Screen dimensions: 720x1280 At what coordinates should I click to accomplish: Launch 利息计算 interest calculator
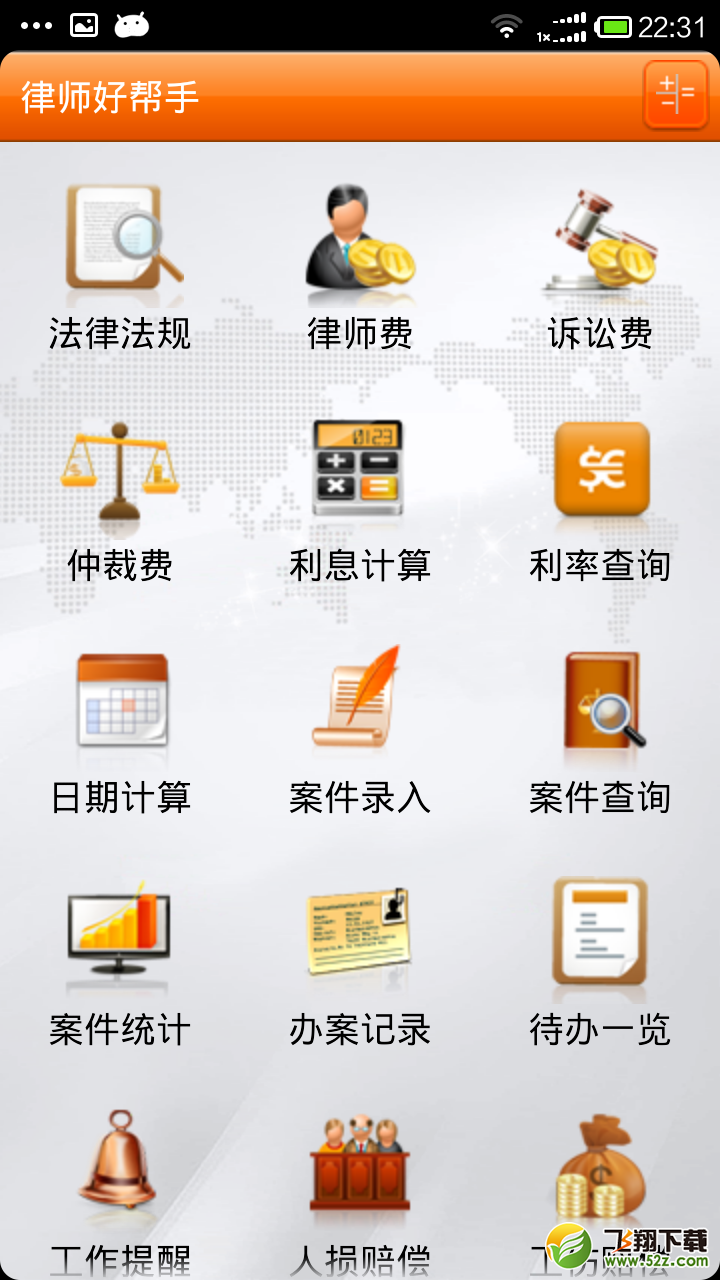pyautogui.click(x=360, y=500)
